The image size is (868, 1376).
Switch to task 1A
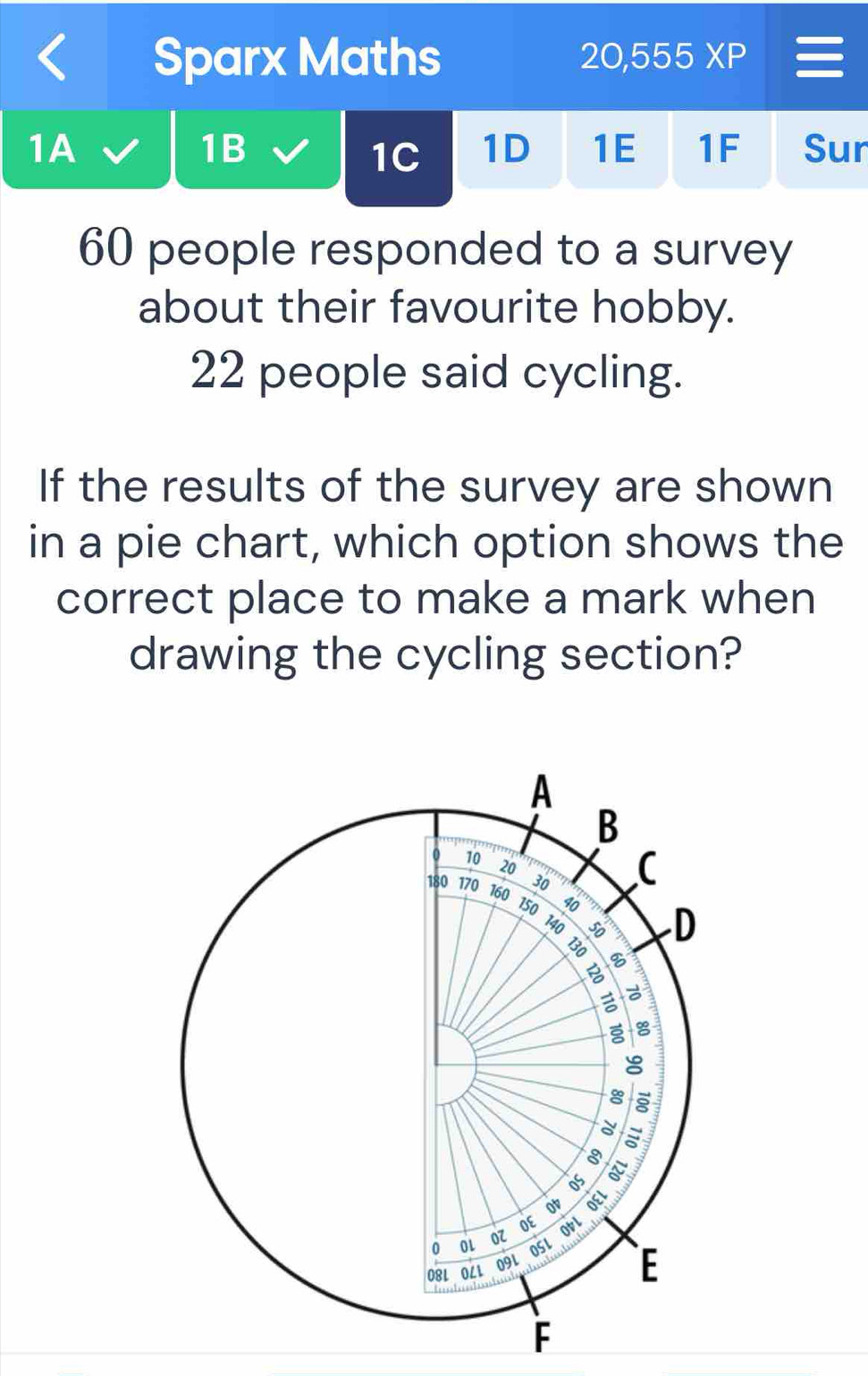point(85,149)
